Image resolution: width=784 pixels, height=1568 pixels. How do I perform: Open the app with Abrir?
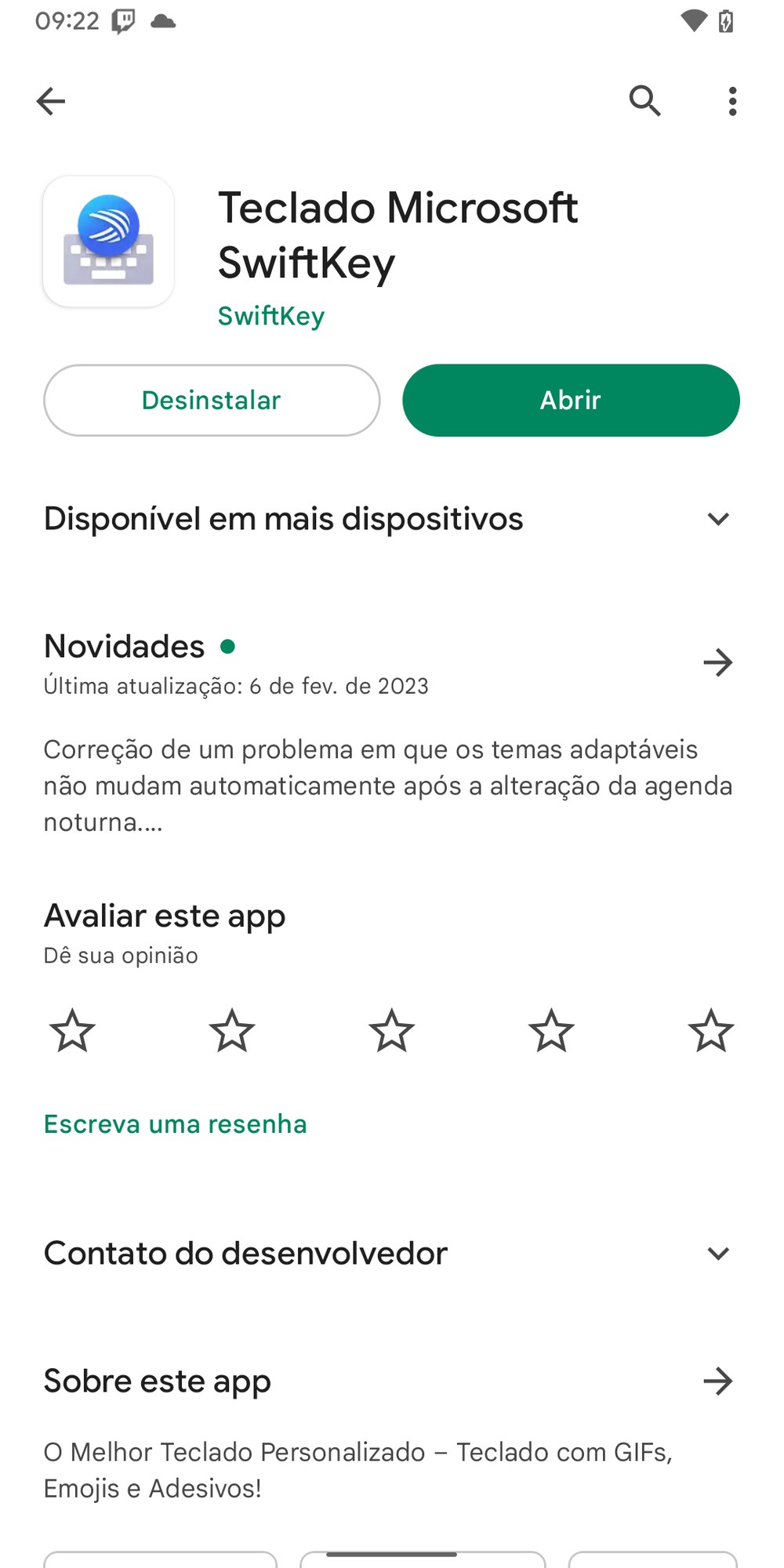coord(571,400)
